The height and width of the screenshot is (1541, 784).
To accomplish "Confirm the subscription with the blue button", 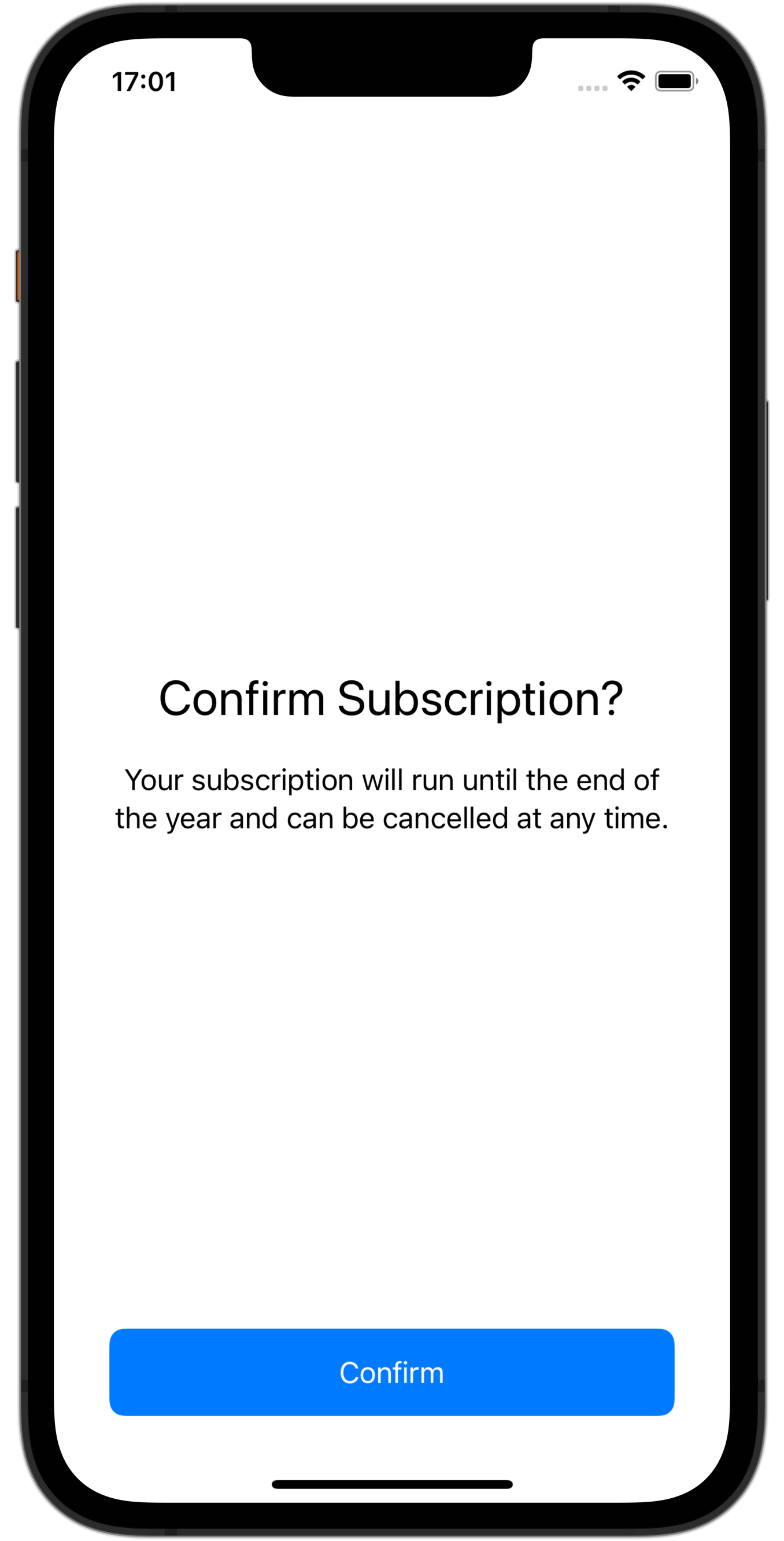I will tap(391, 1372).
